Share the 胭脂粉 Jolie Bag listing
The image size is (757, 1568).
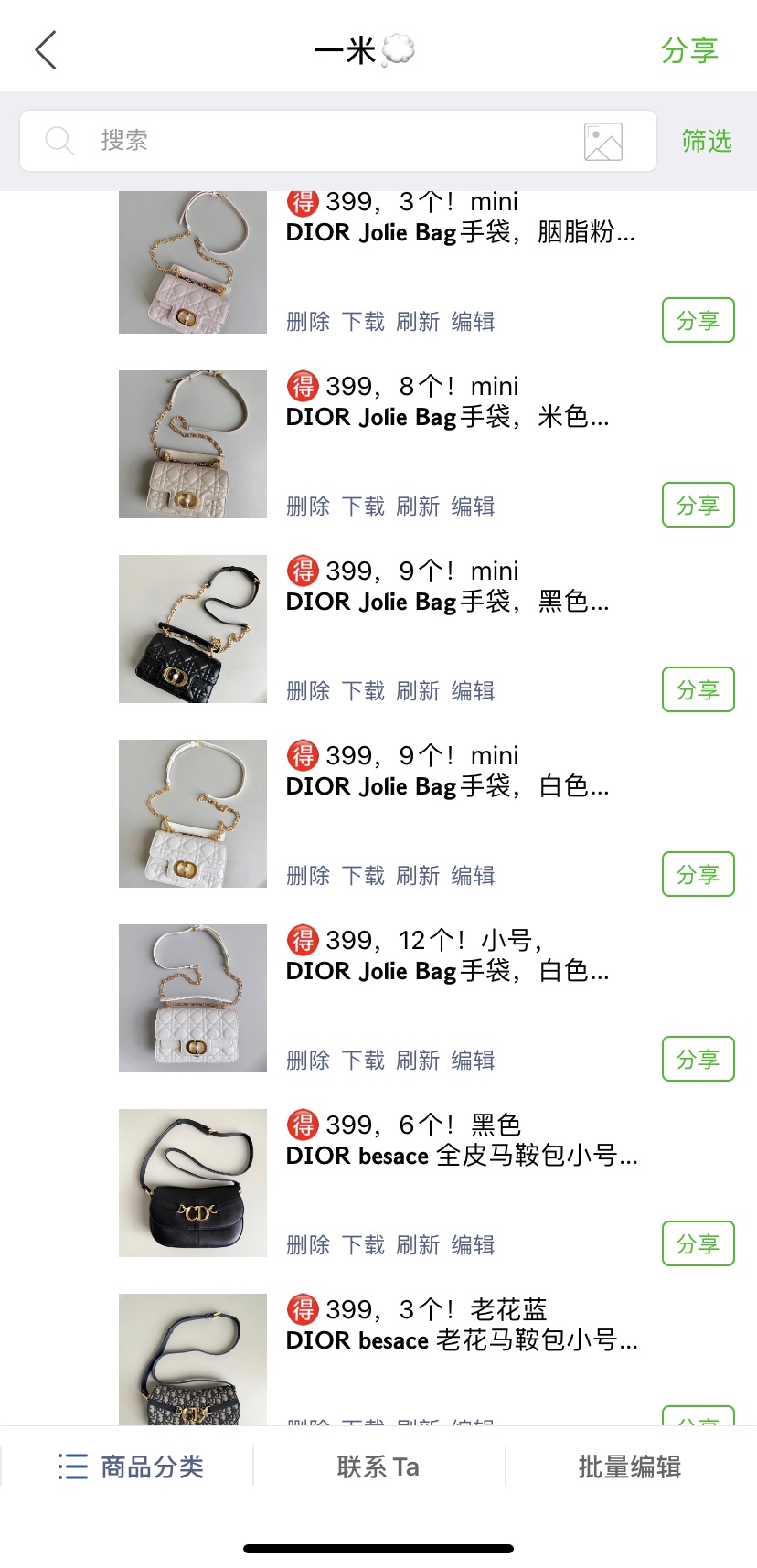click(698, 320)
